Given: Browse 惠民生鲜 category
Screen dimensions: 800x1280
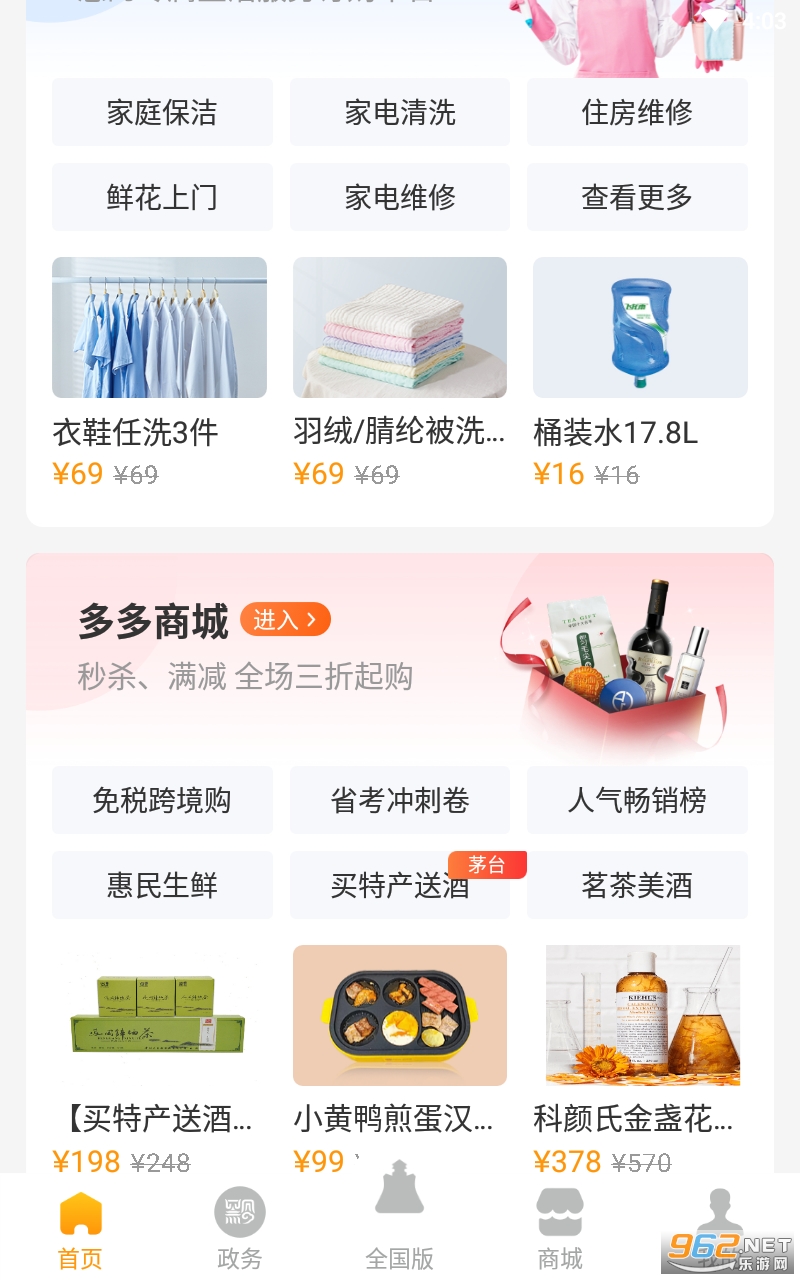Looking at the screenshot, I should click(x=162, y=885).
